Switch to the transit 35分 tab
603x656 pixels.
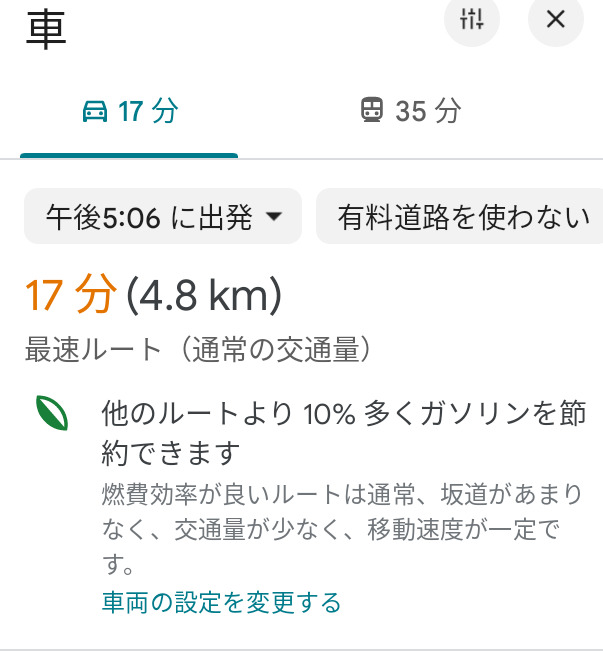(x=411, y=111)
